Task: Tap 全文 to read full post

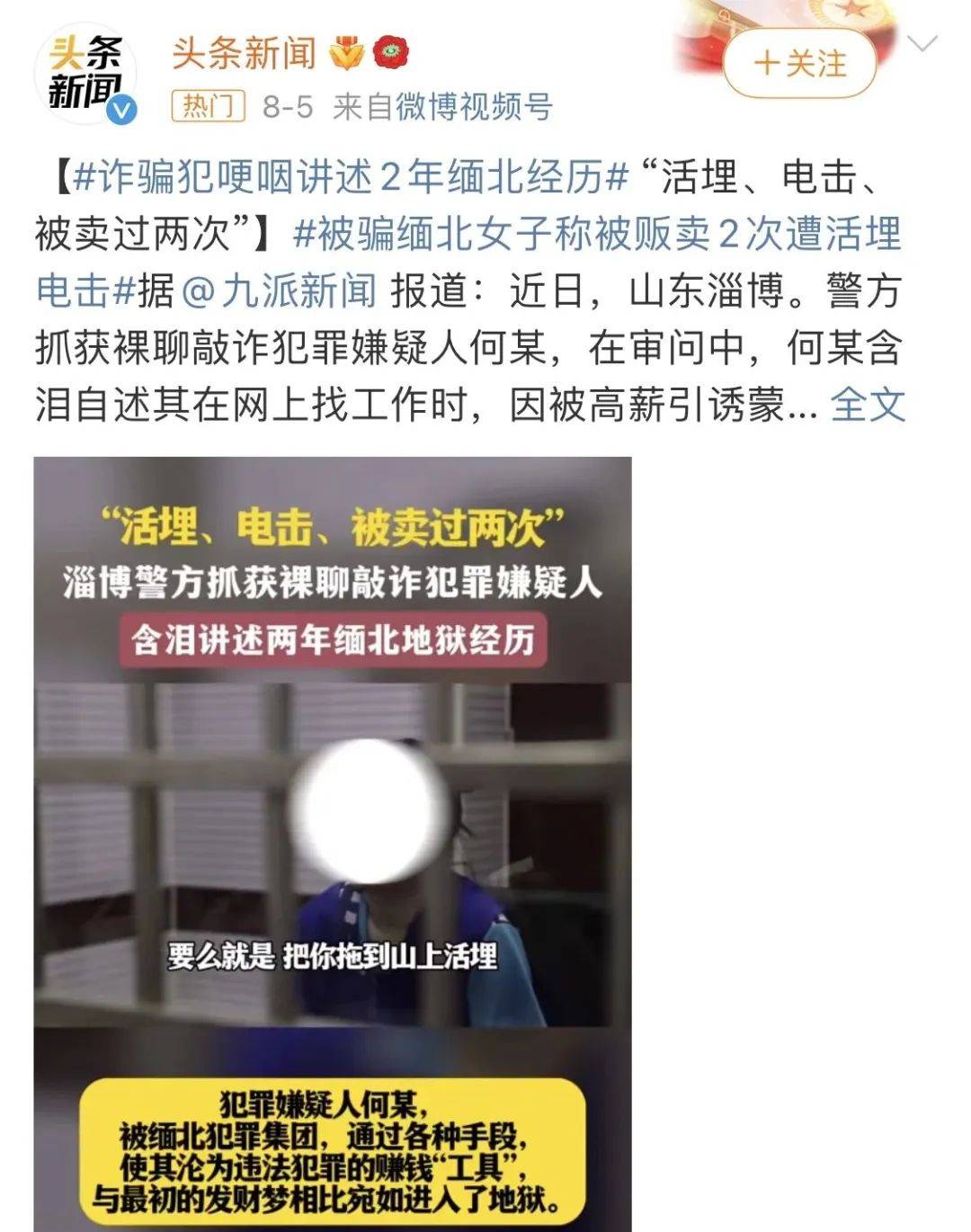Action: click(x=868, y=405)
